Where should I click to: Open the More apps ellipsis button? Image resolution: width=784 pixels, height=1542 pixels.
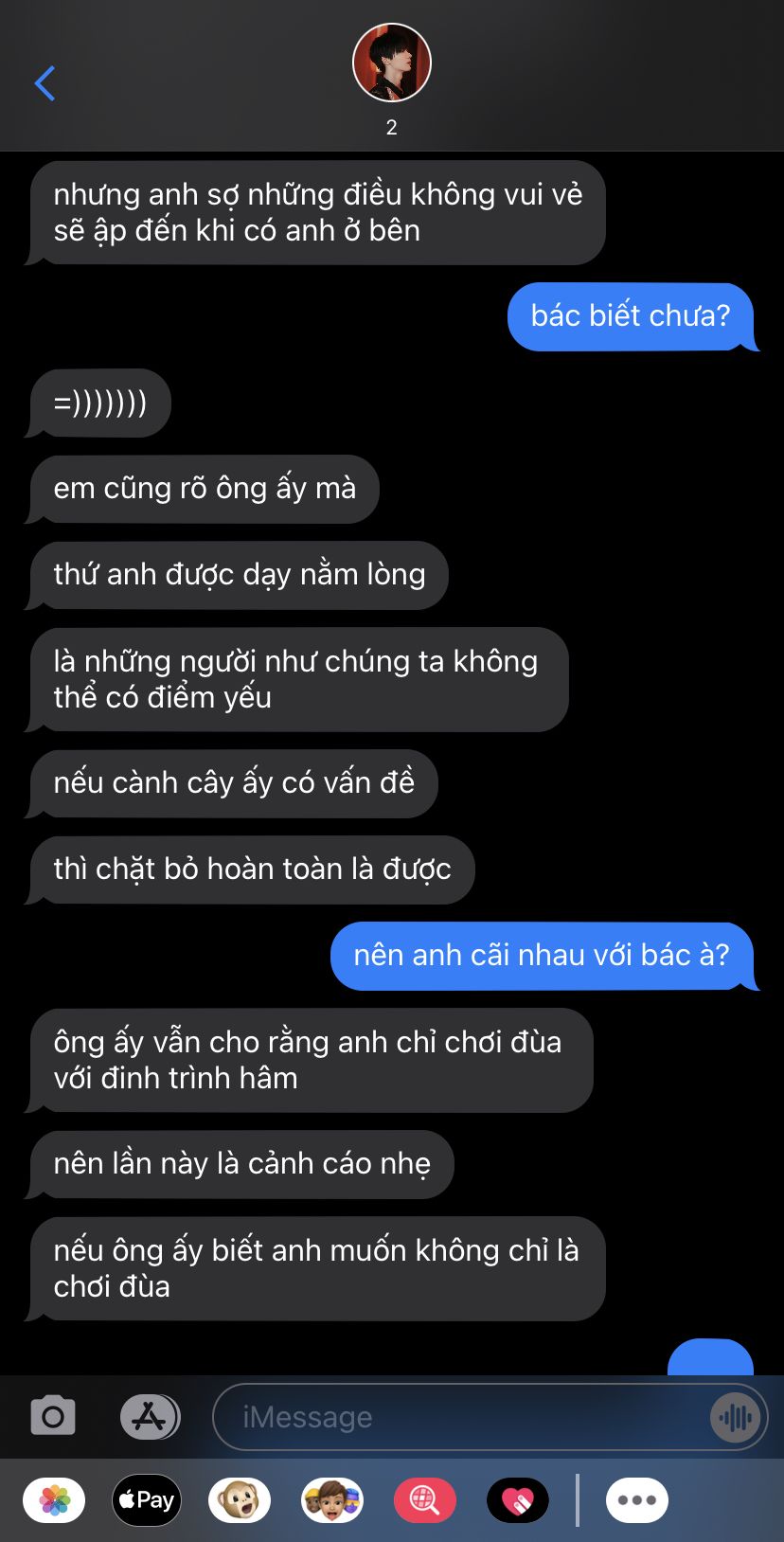[637, 1500]
